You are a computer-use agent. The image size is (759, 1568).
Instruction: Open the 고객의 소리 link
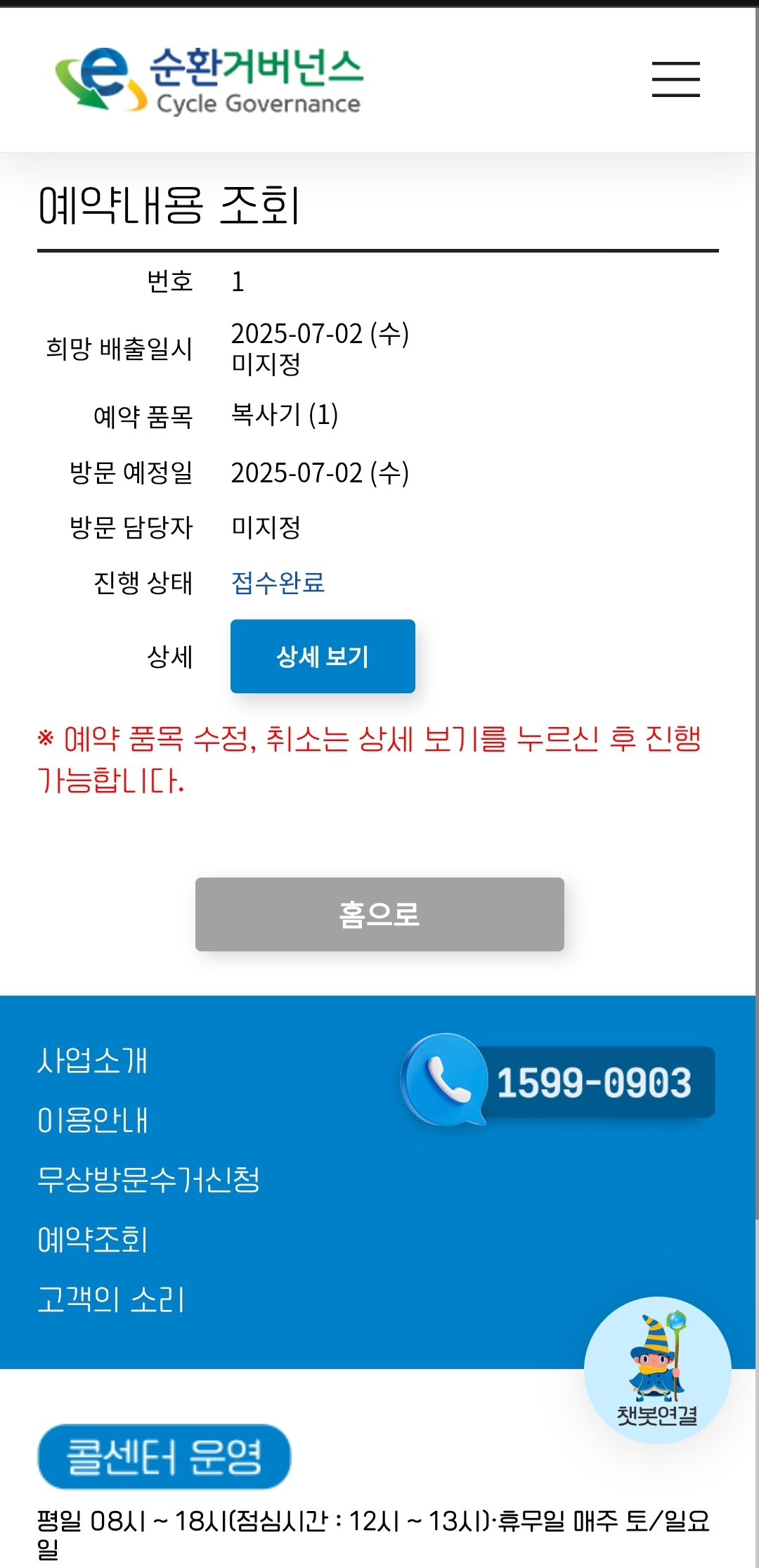(111, 1299)
